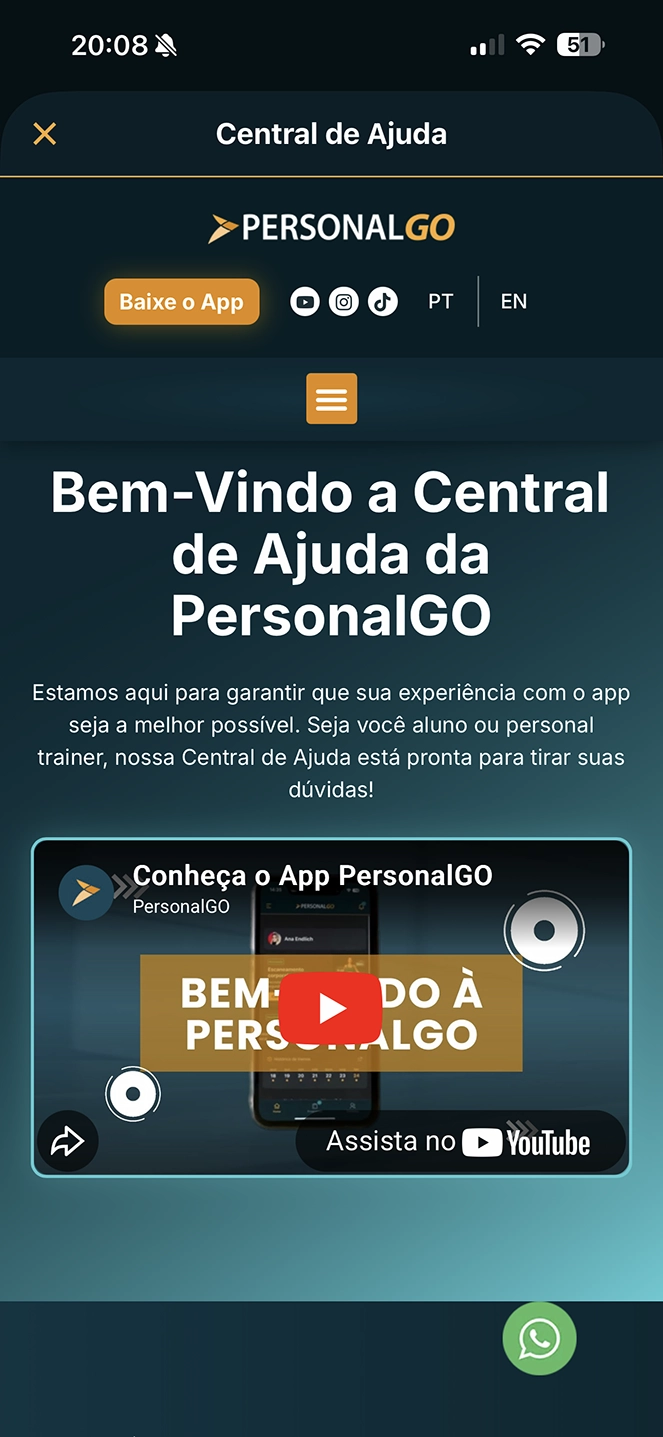Open the Instagram profile icon
This screenshot has height=1437, width=663.
pyautogui.click(x=344, y=301)
